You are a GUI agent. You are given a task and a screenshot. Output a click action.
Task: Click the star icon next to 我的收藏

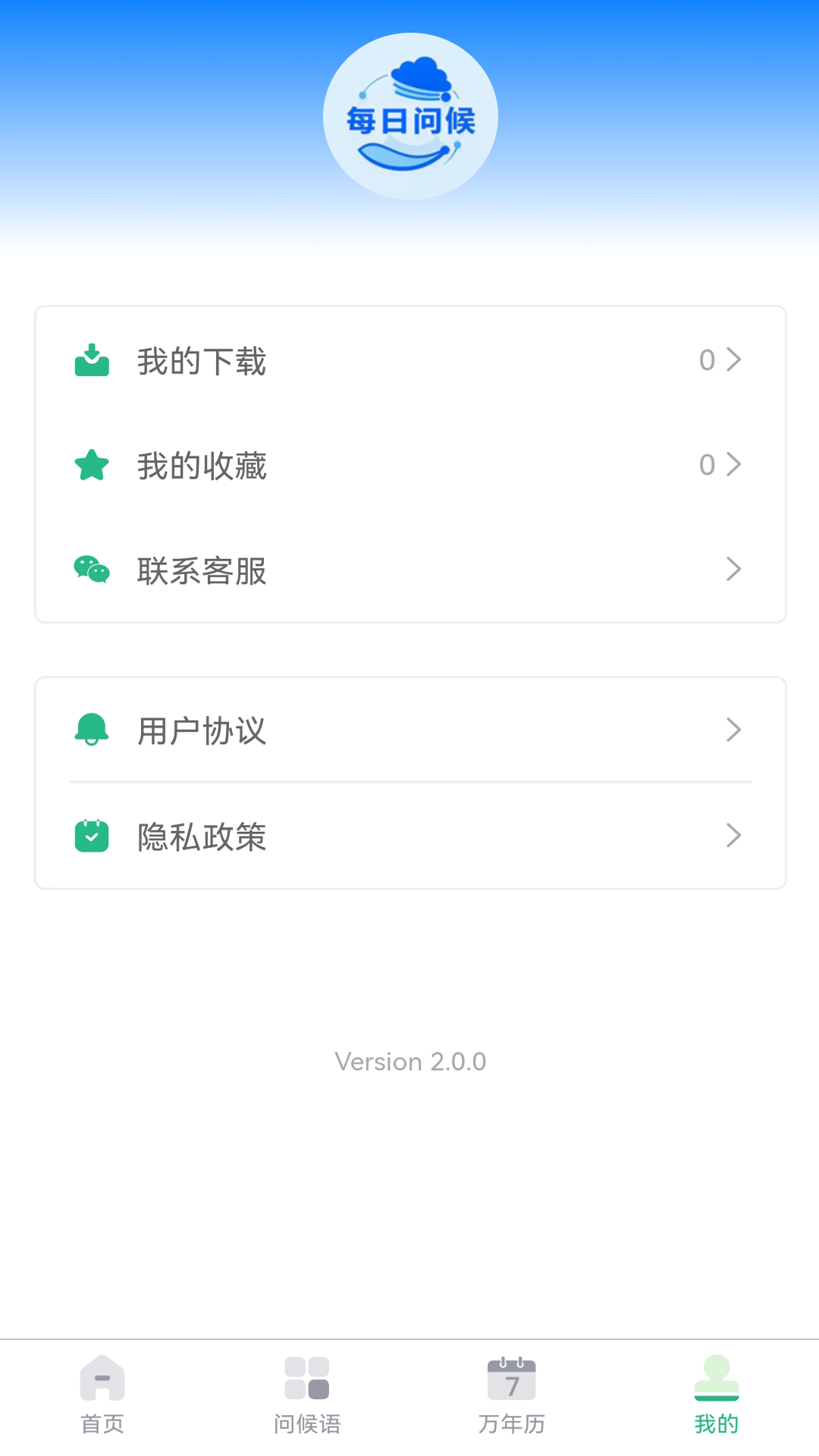92,465
